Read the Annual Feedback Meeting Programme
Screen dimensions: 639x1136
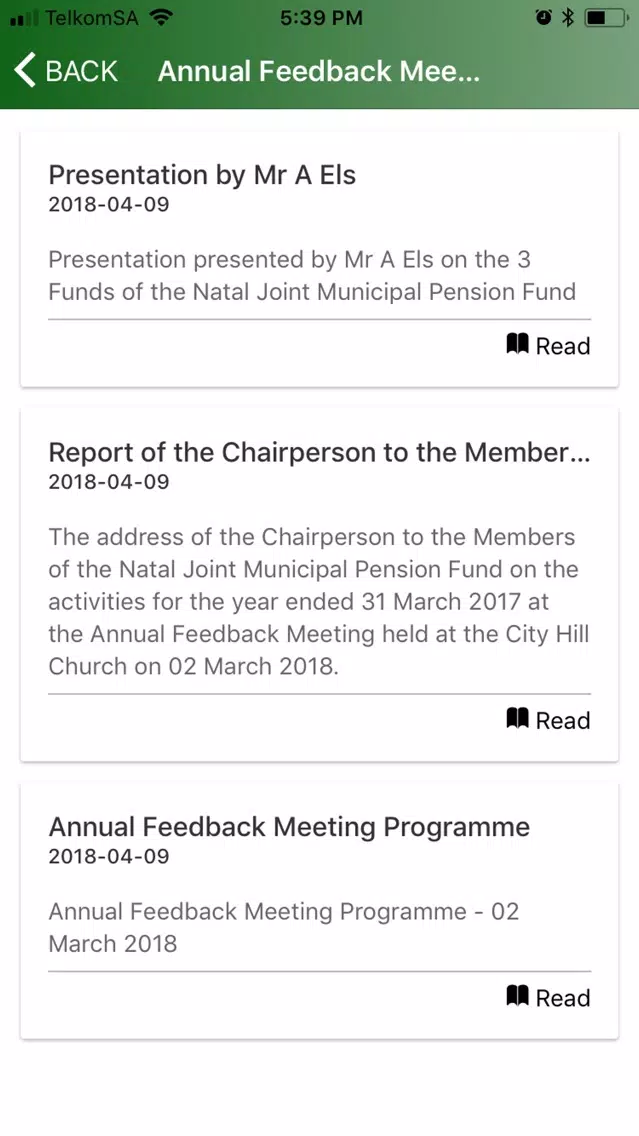click(548, 998)
